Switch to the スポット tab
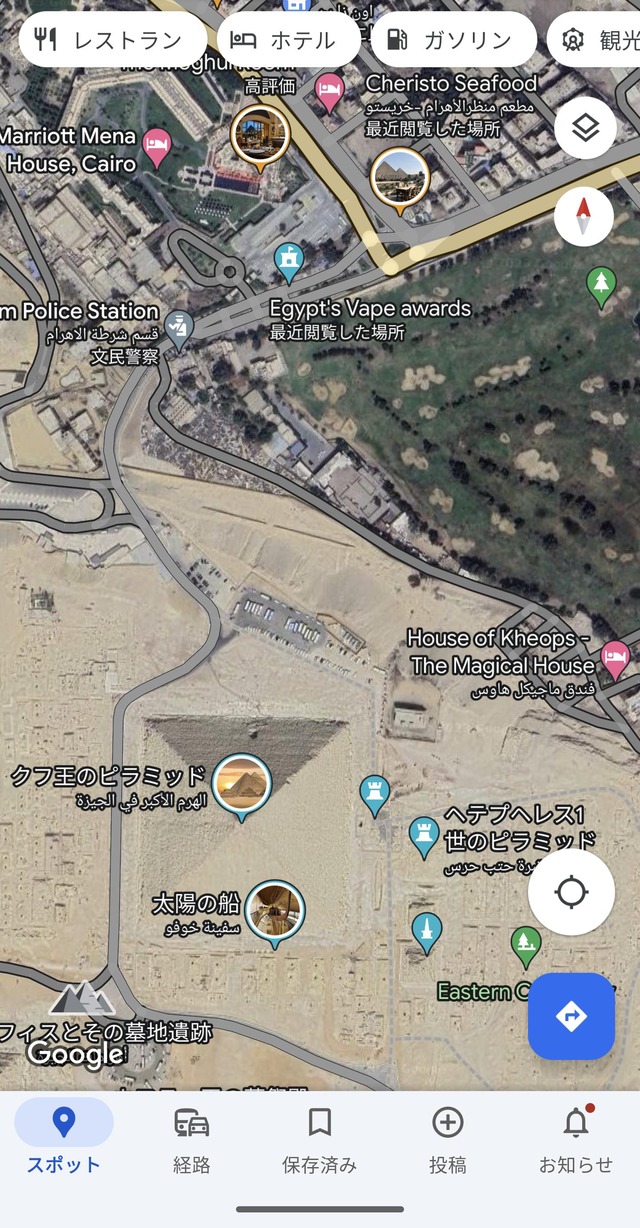This screenshot has width=640, height=1228. 64,1138
